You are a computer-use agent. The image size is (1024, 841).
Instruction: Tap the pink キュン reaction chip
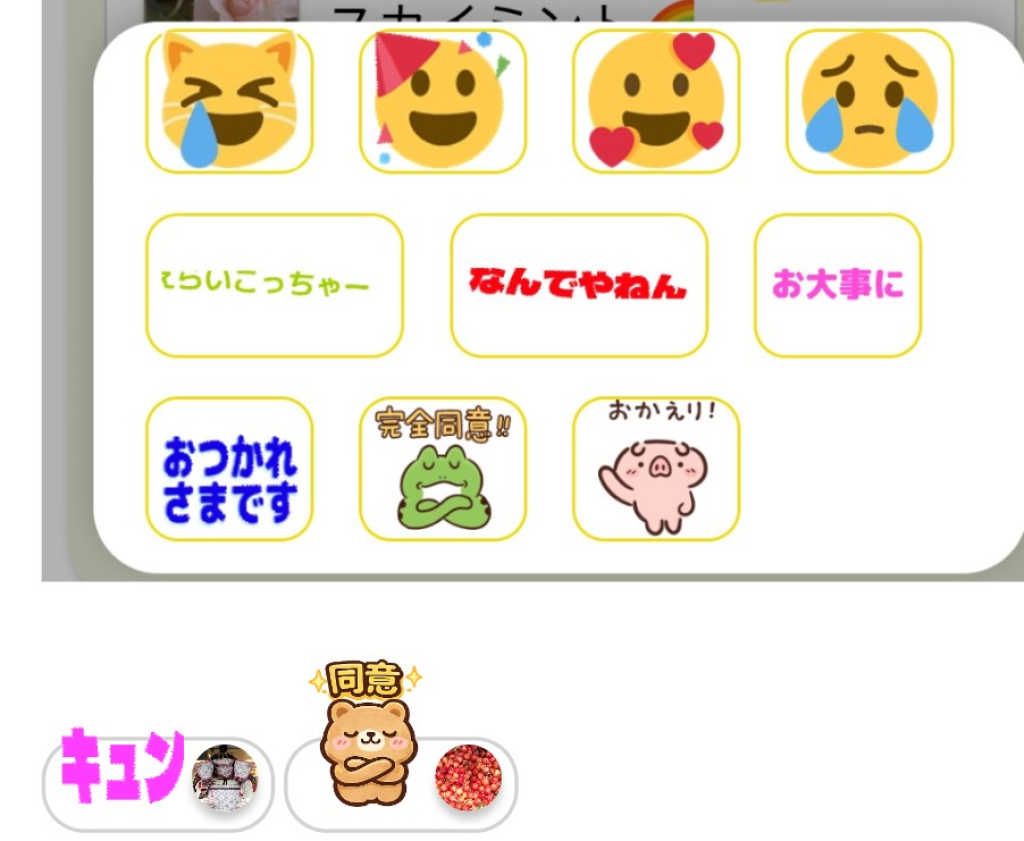tap(157, 783)
